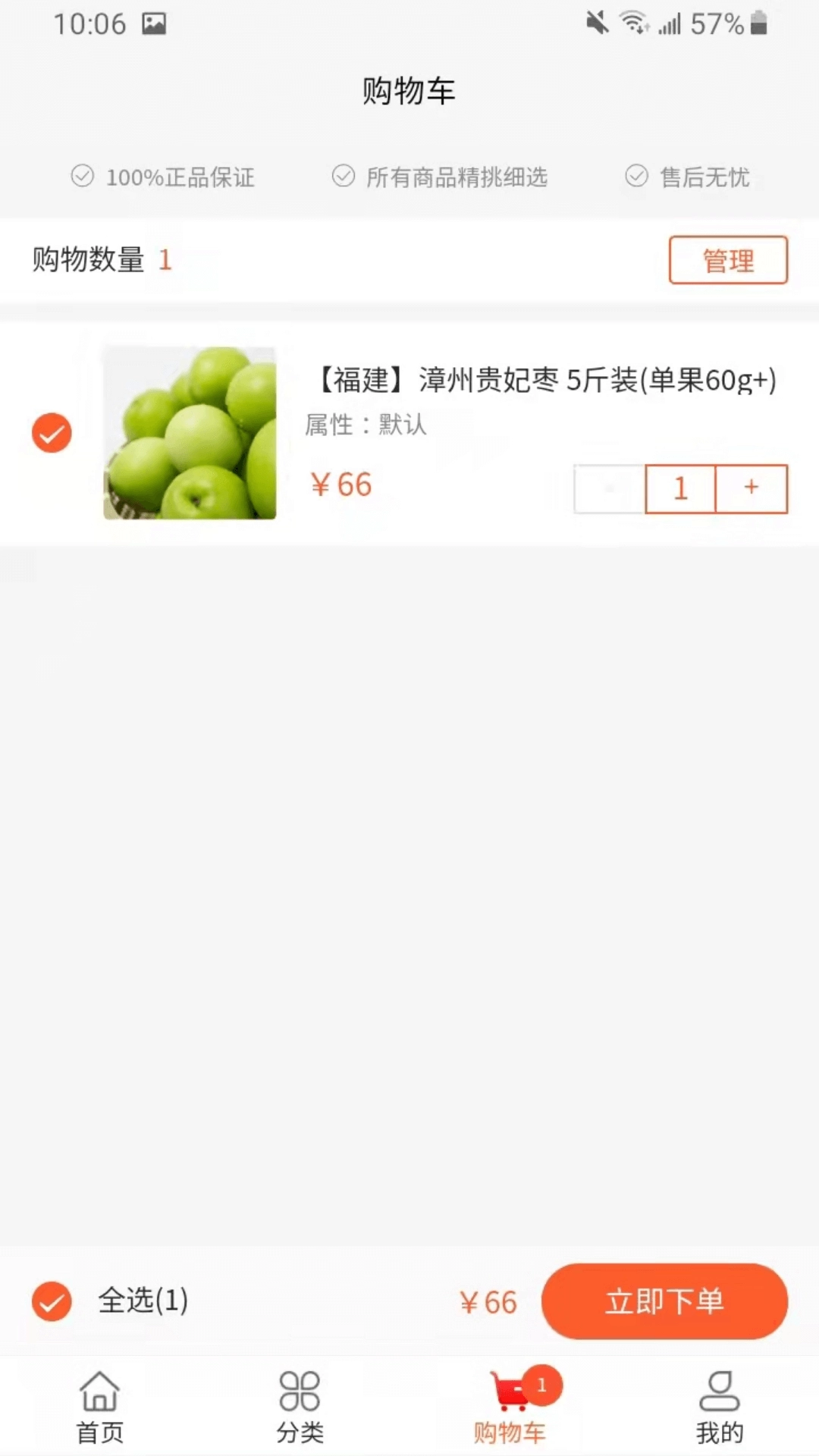Click the 所有商品精挑细选 checkmark icon
The width and height of the screenshot is (819, 1456).
point(342,177)
